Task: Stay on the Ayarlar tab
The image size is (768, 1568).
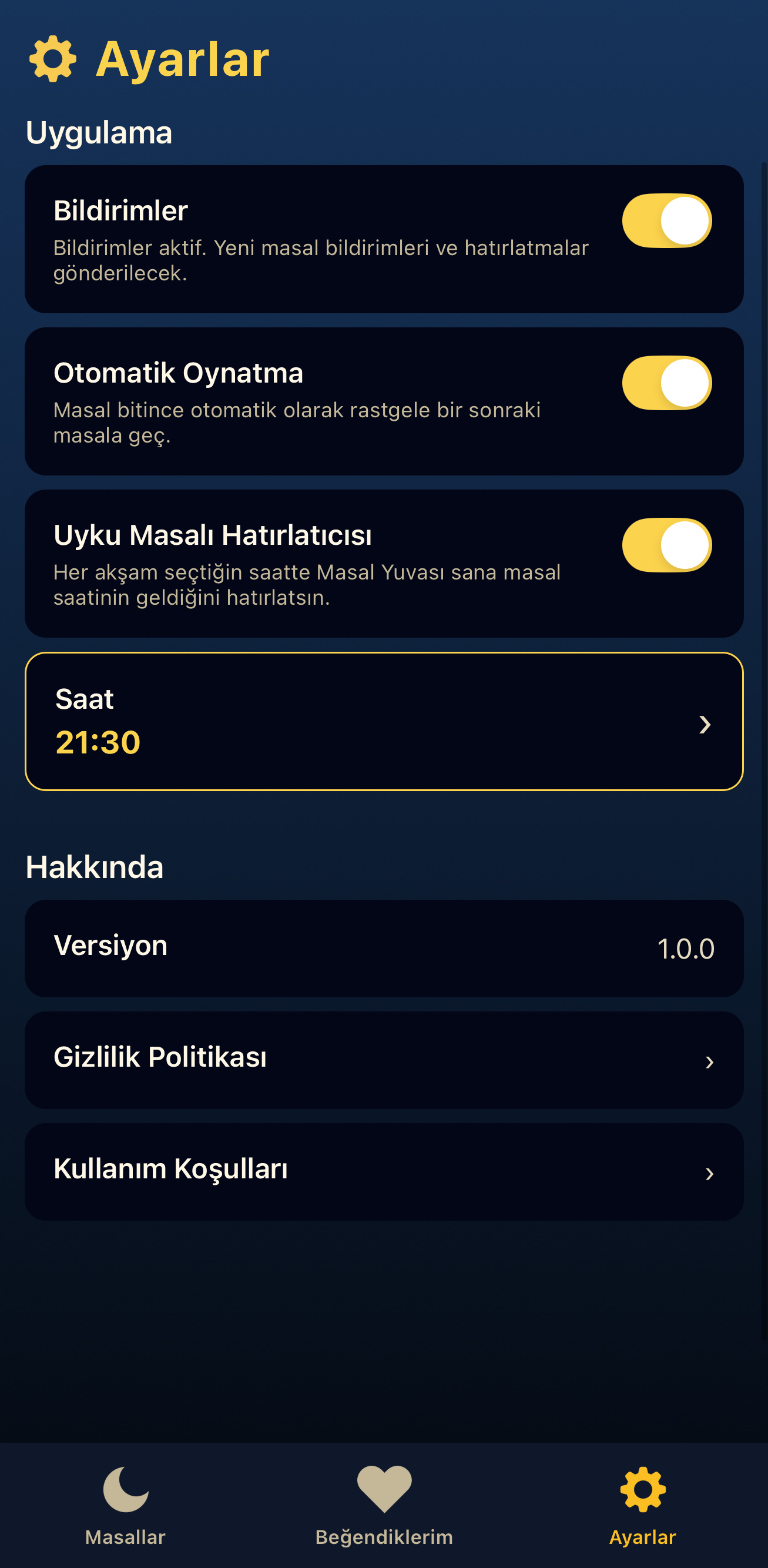Action: coord(643,1510)
